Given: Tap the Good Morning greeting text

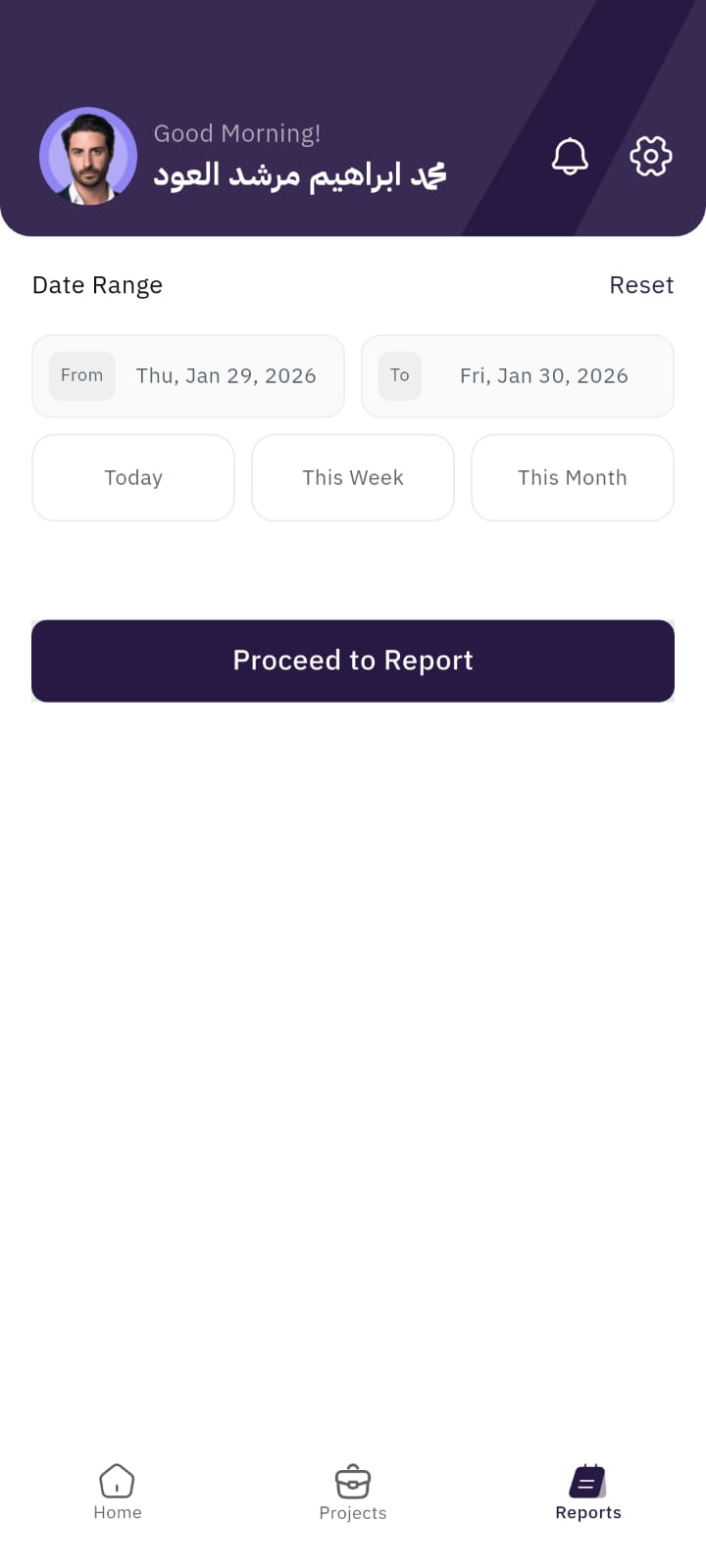Looking at the screenshot, I should coord(237,133).
